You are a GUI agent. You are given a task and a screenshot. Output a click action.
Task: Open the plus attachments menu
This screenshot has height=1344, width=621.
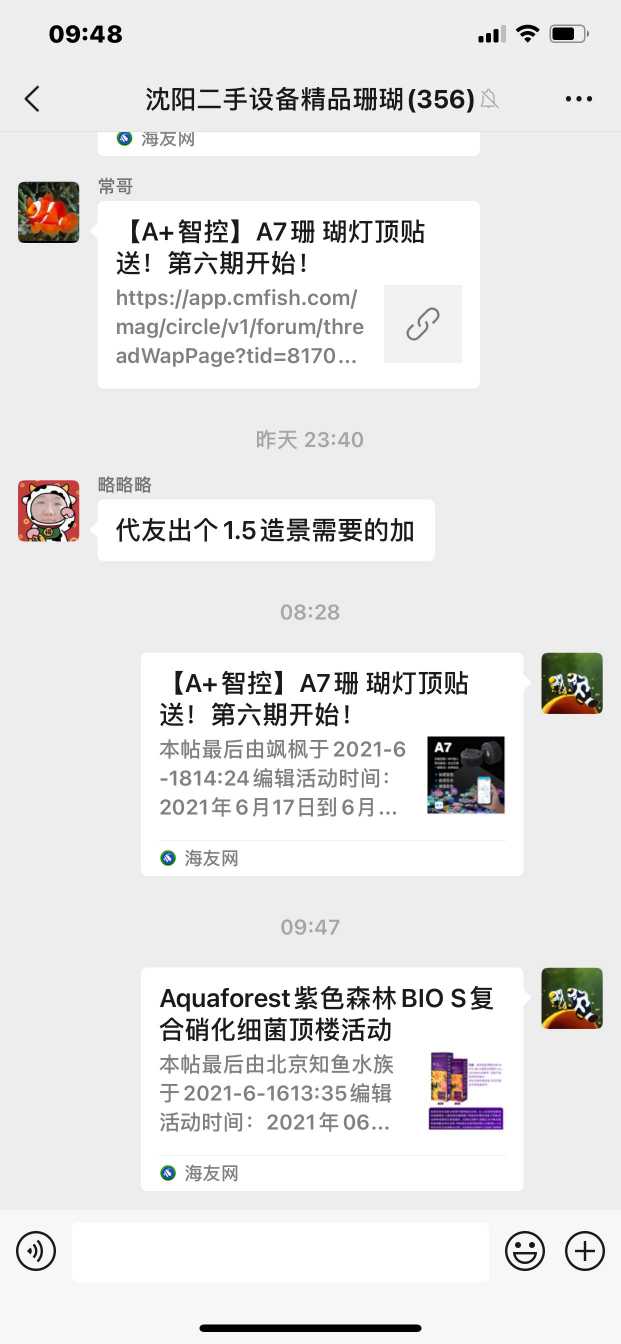pyautogui.click(x=585, y=1251)
